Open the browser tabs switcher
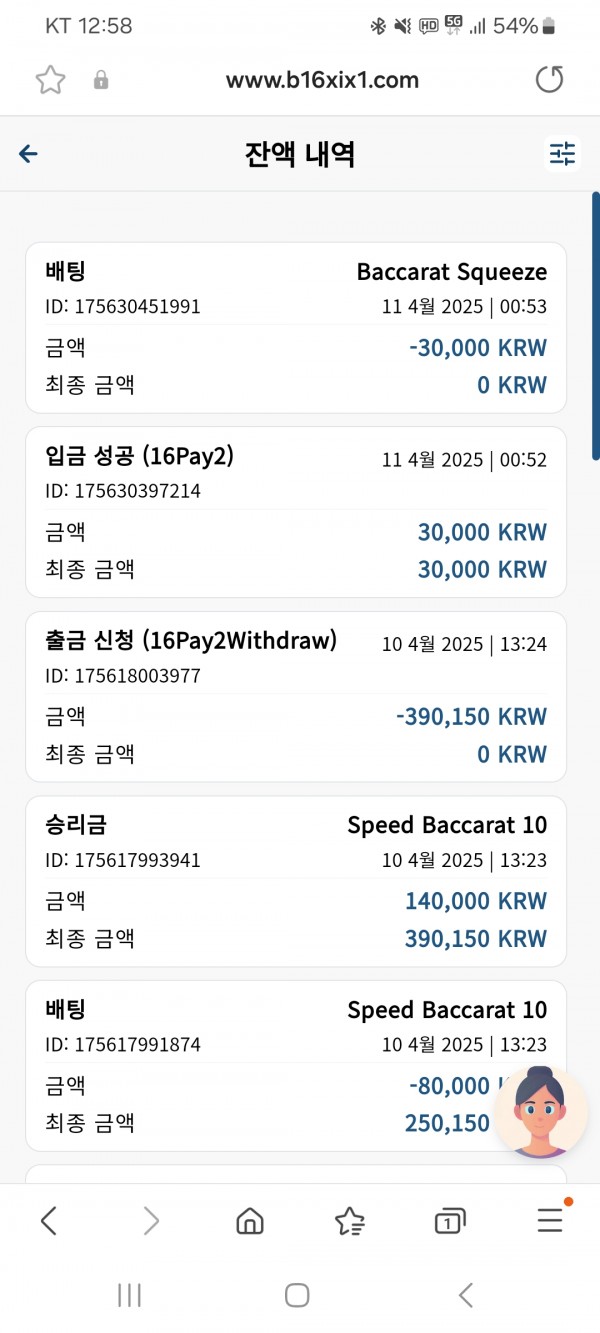The image size is (600, 1333). pos(449,1220)
